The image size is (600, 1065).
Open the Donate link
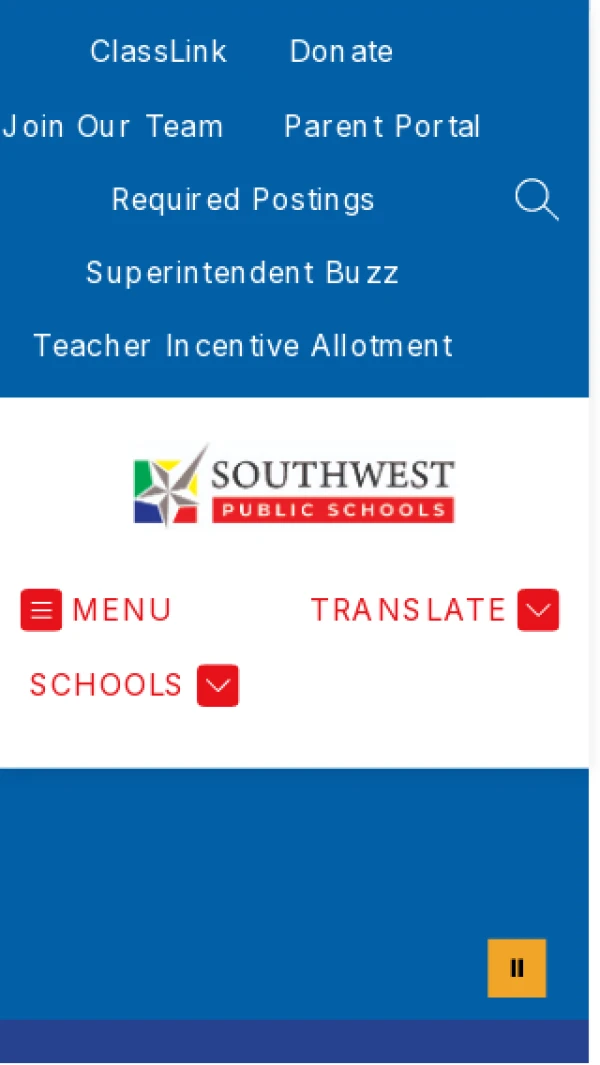click(x=341, y=52)
